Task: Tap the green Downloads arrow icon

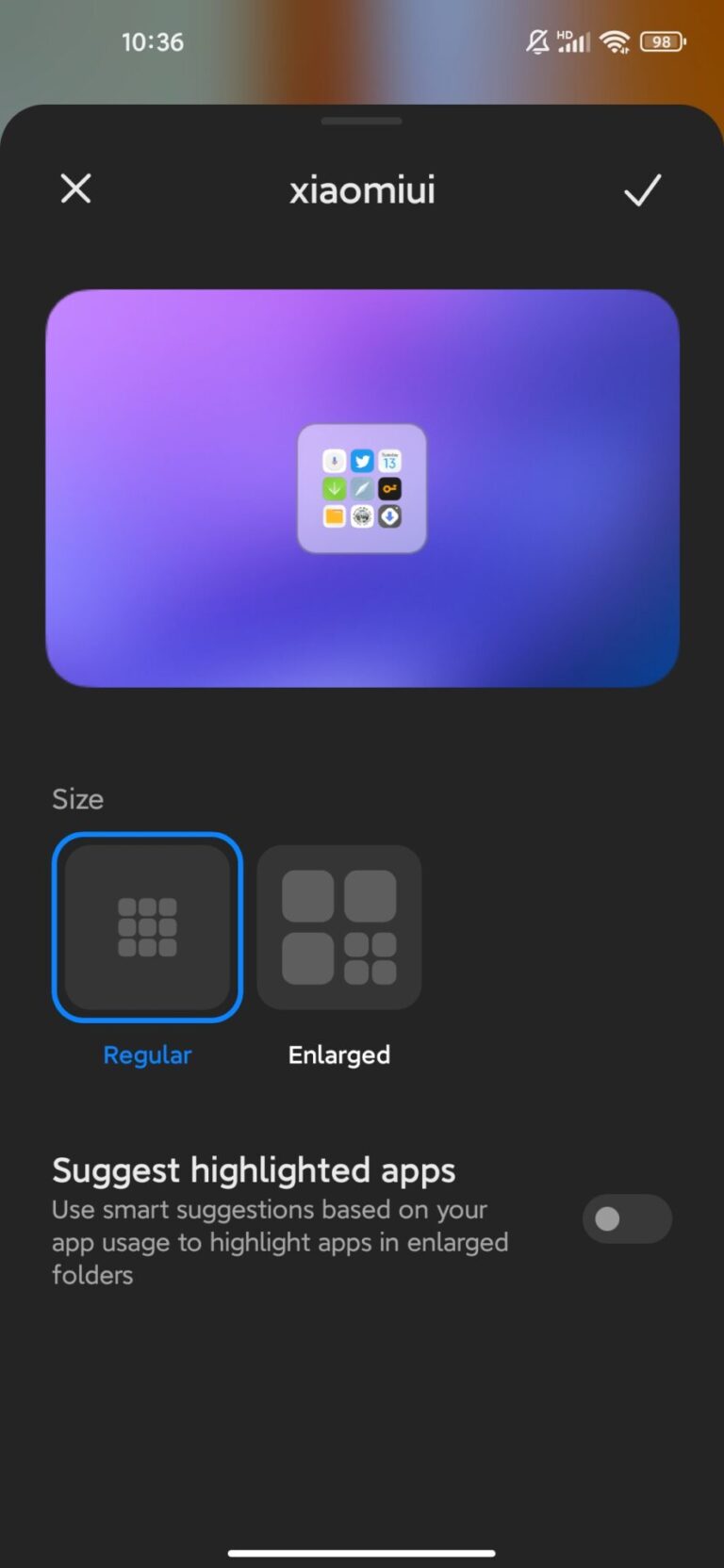Action: (335, 488)
